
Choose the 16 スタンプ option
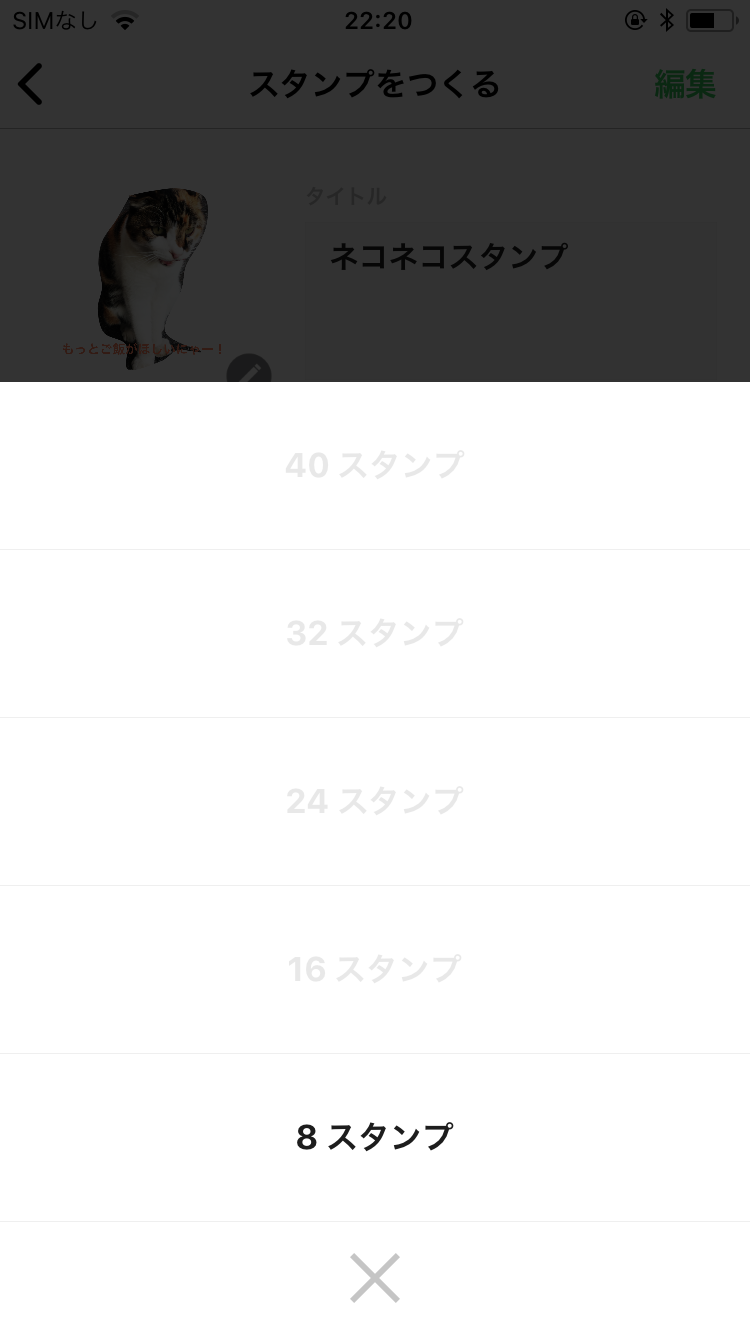[375, 969]
